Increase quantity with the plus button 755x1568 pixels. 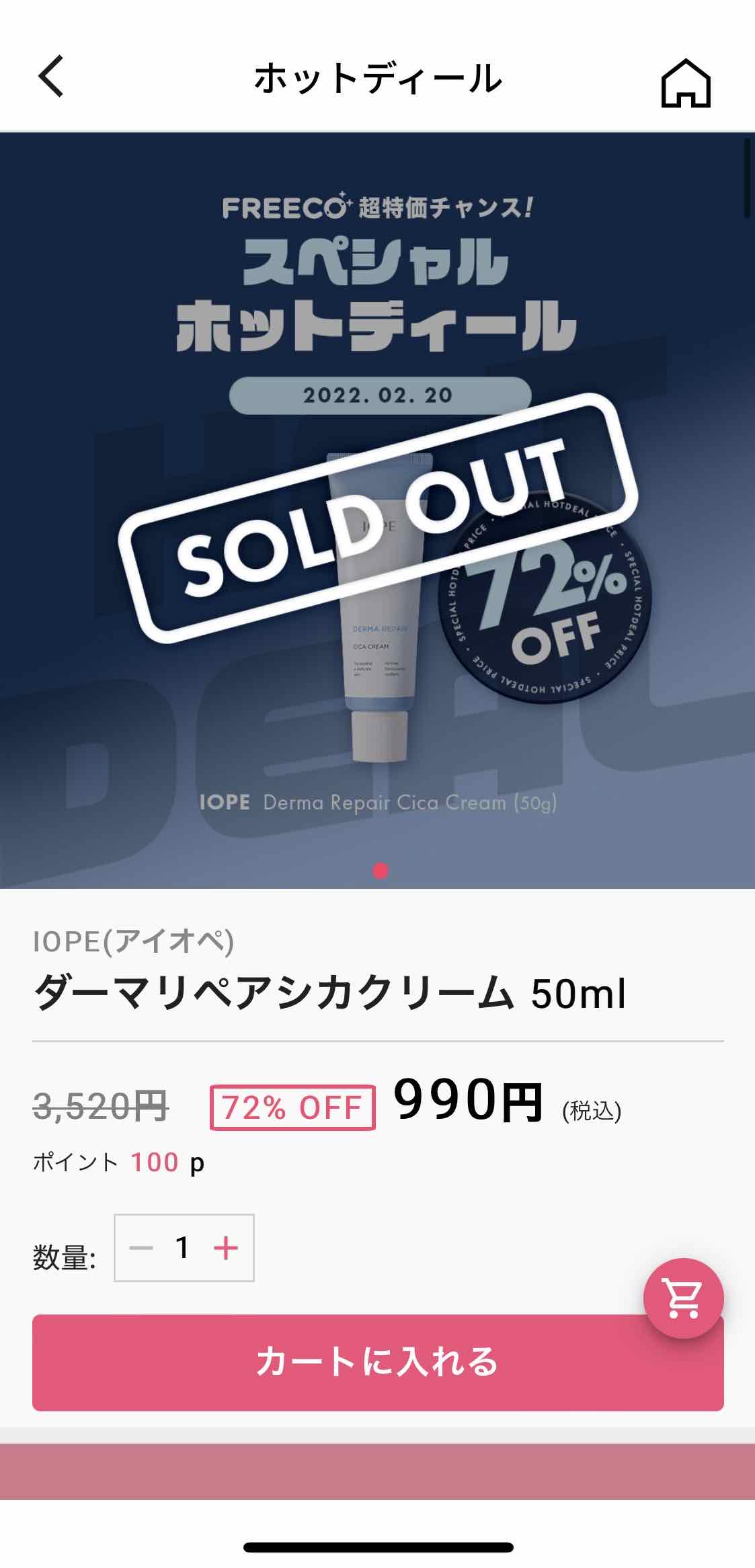[226, 1248]
